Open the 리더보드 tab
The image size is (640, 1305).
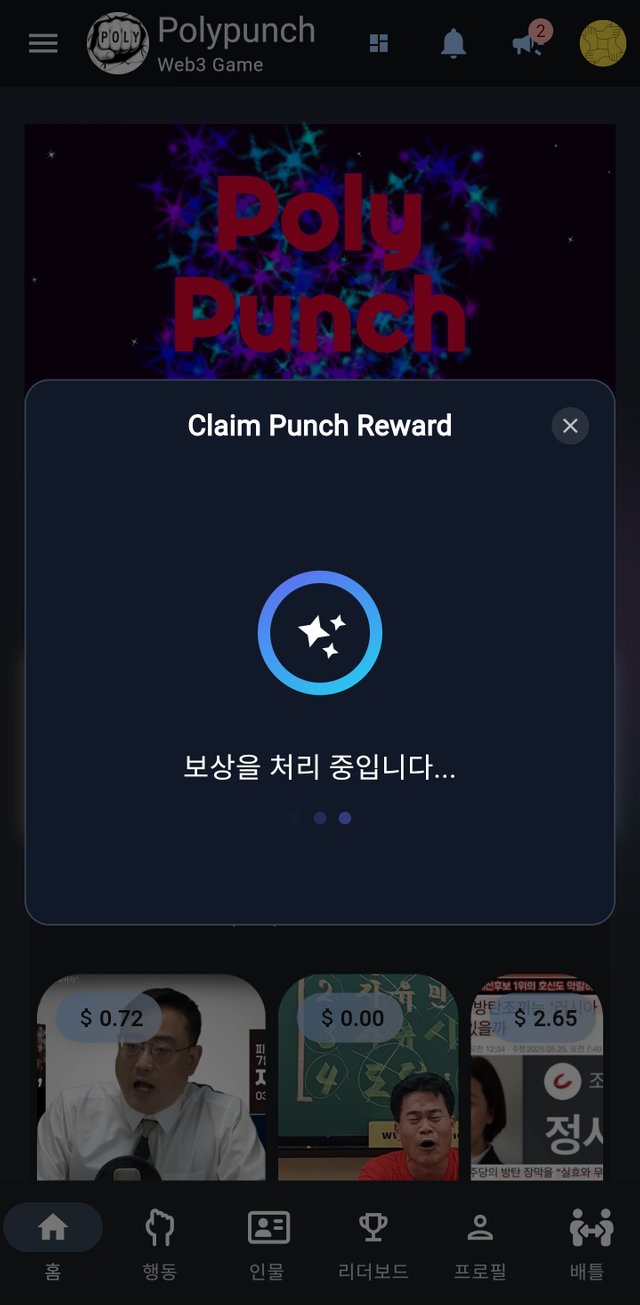pos(373,1241)
